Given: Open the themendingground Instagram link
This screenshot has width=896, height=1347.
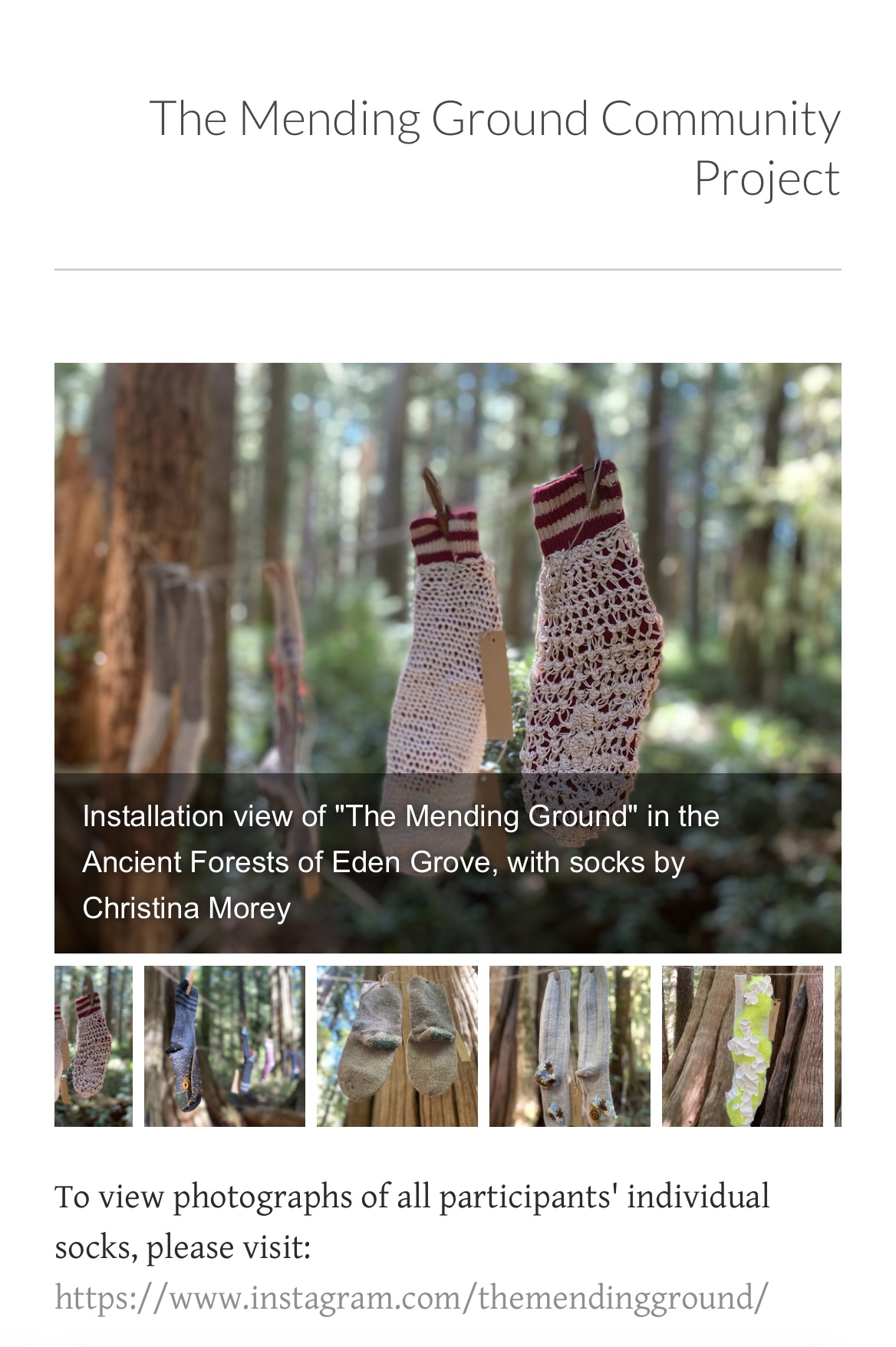Looking at the screenshot, I should [x=411, y=1298].
